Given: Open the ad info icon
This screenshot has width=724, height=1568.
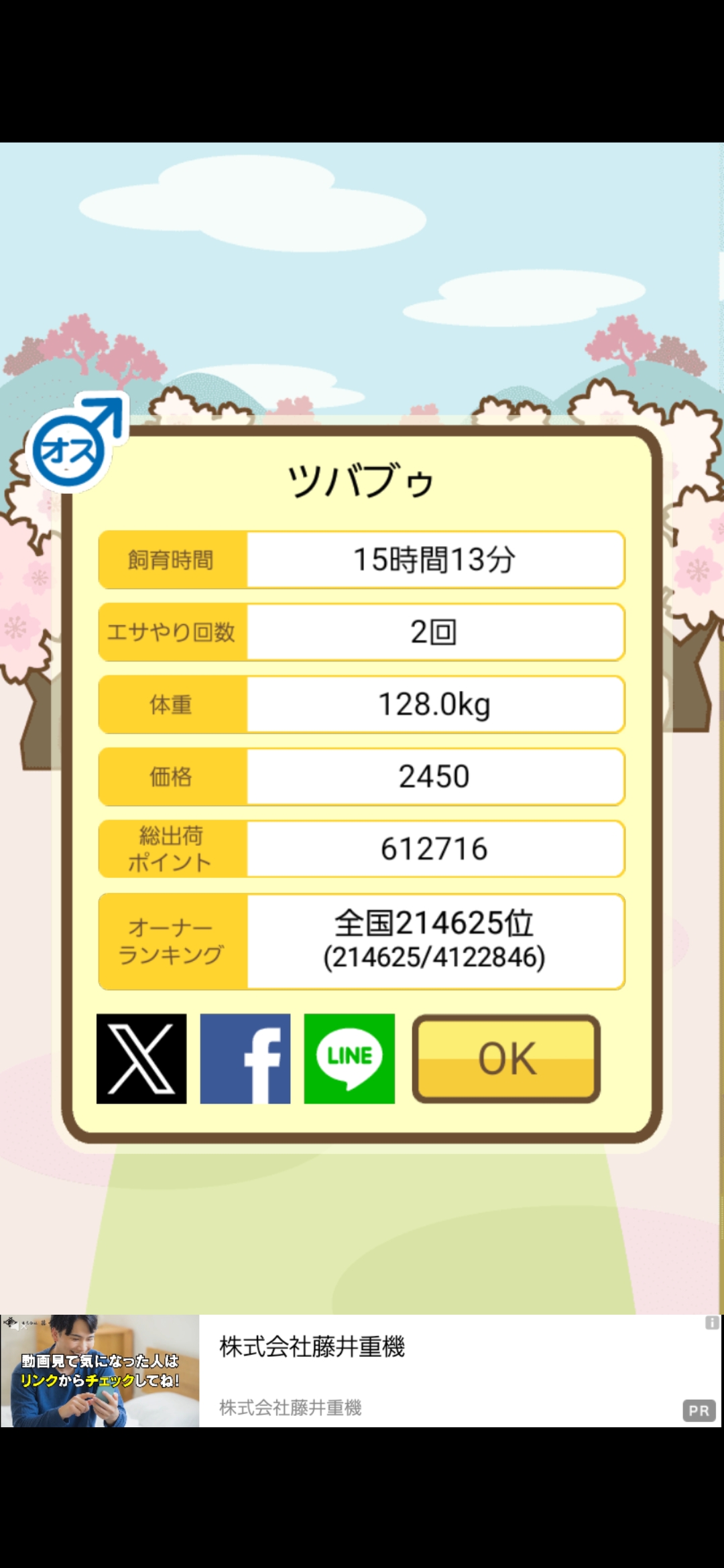Looking at the screenshot, I should coord(712,1323).
